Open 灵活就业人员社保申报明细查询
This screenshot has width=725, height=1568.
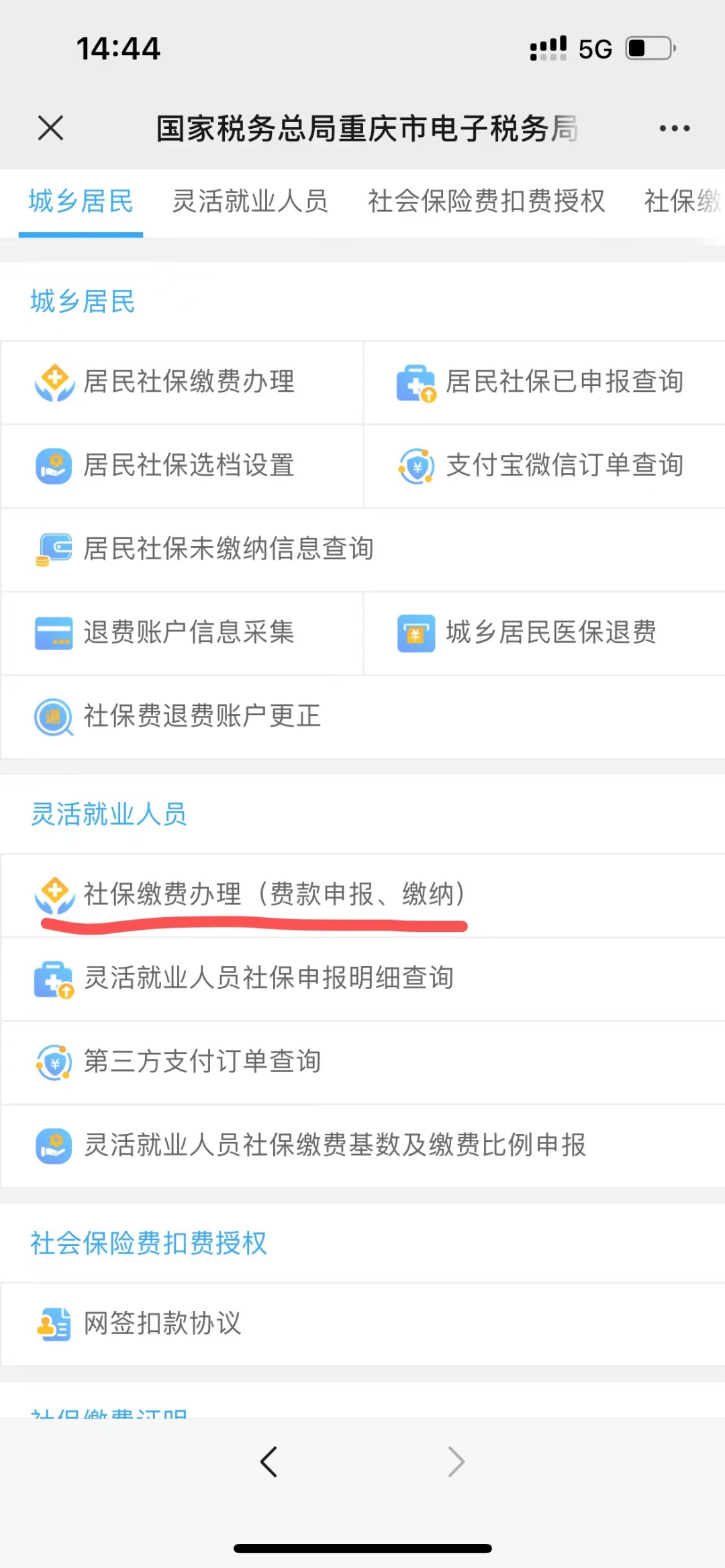tap(269, 978)
